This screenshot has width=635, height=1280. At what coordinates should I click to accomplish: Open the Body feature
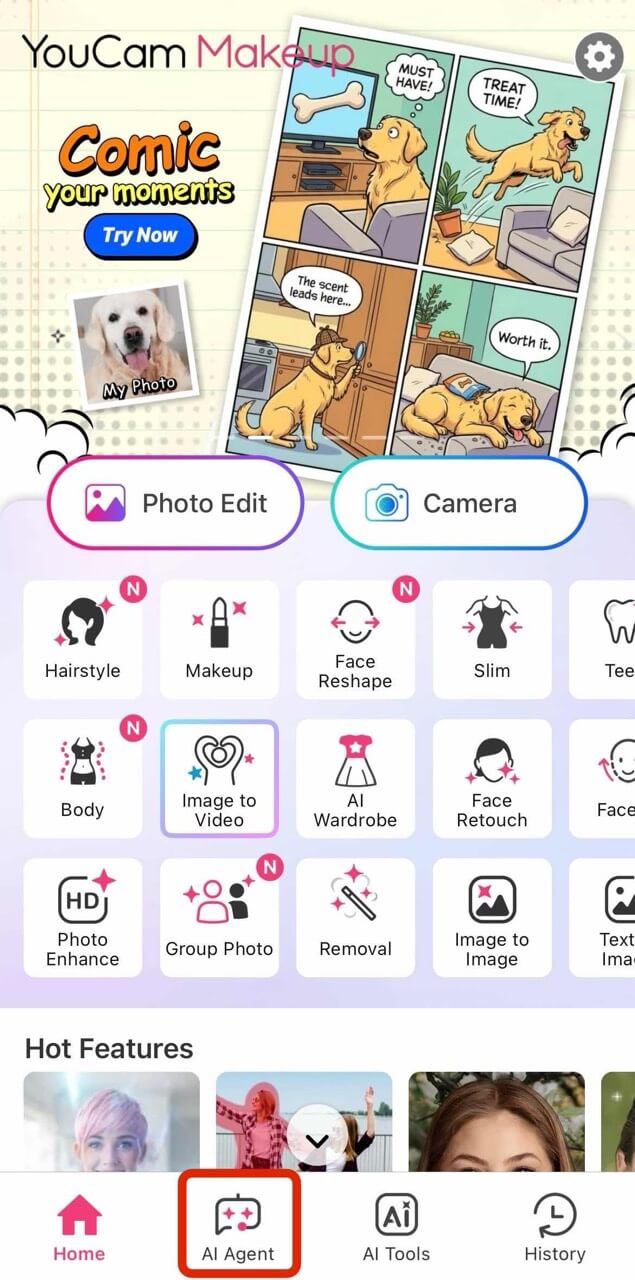[83, 778]
